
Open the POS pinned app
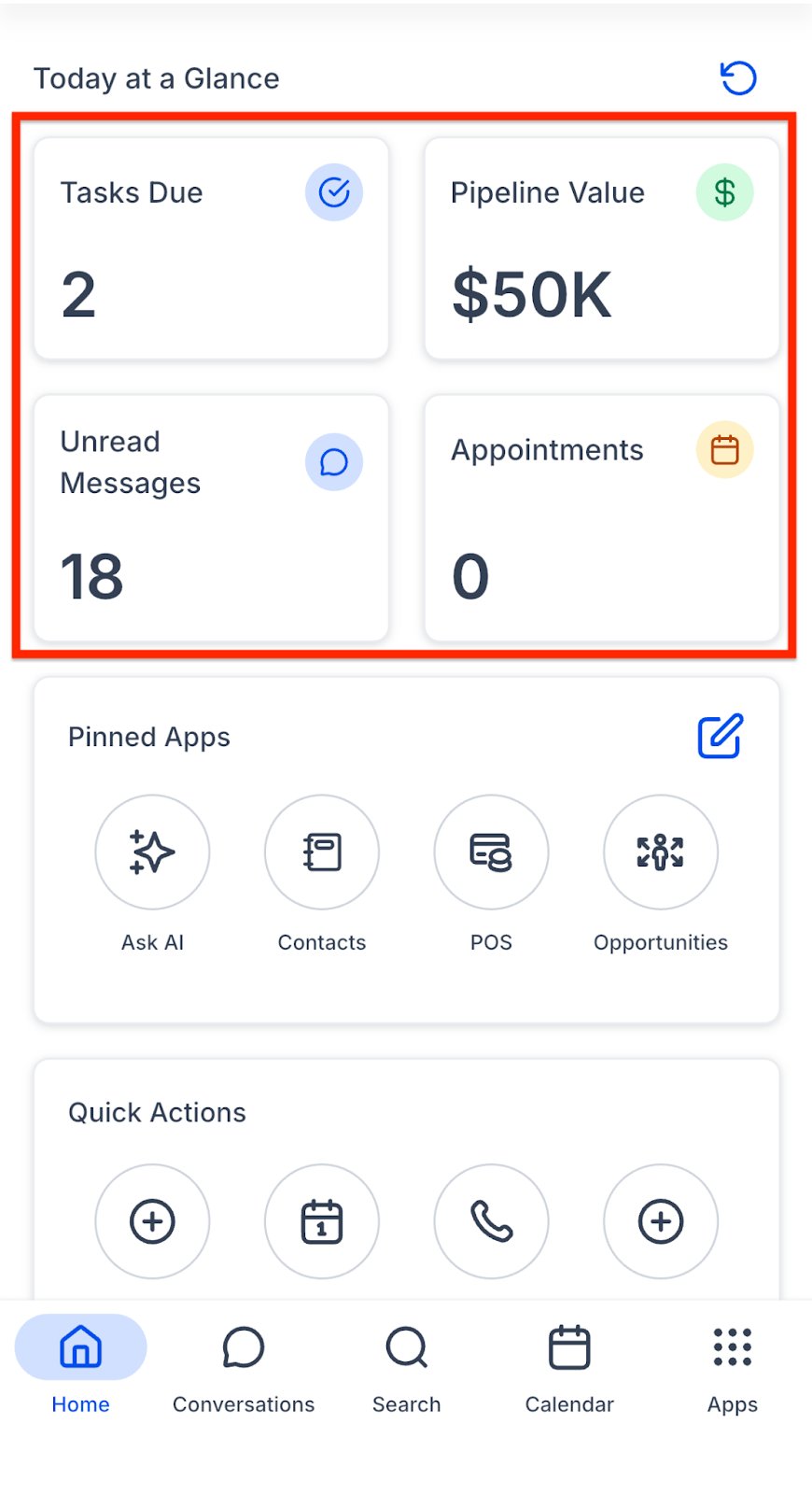point(491,852)
